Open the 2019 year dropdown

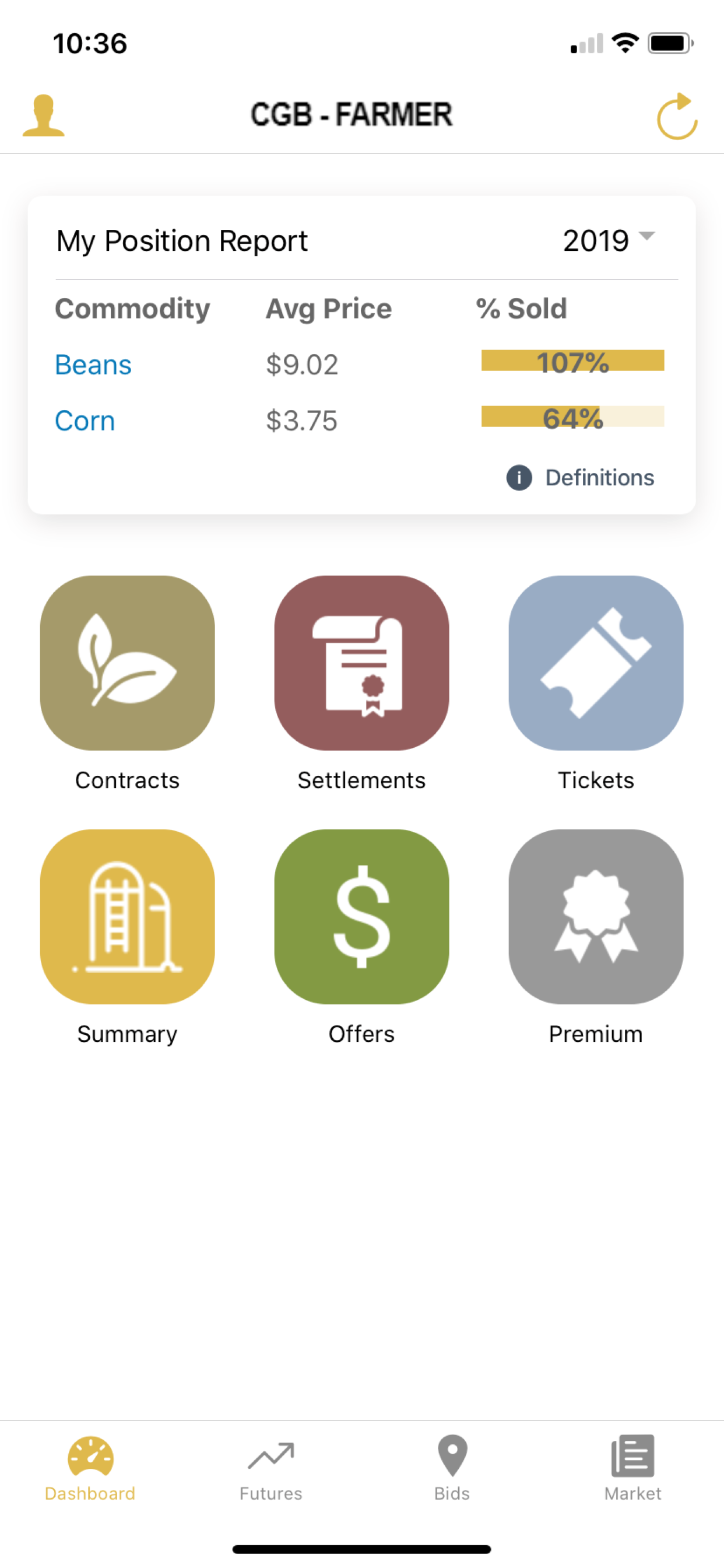(609, 240)
